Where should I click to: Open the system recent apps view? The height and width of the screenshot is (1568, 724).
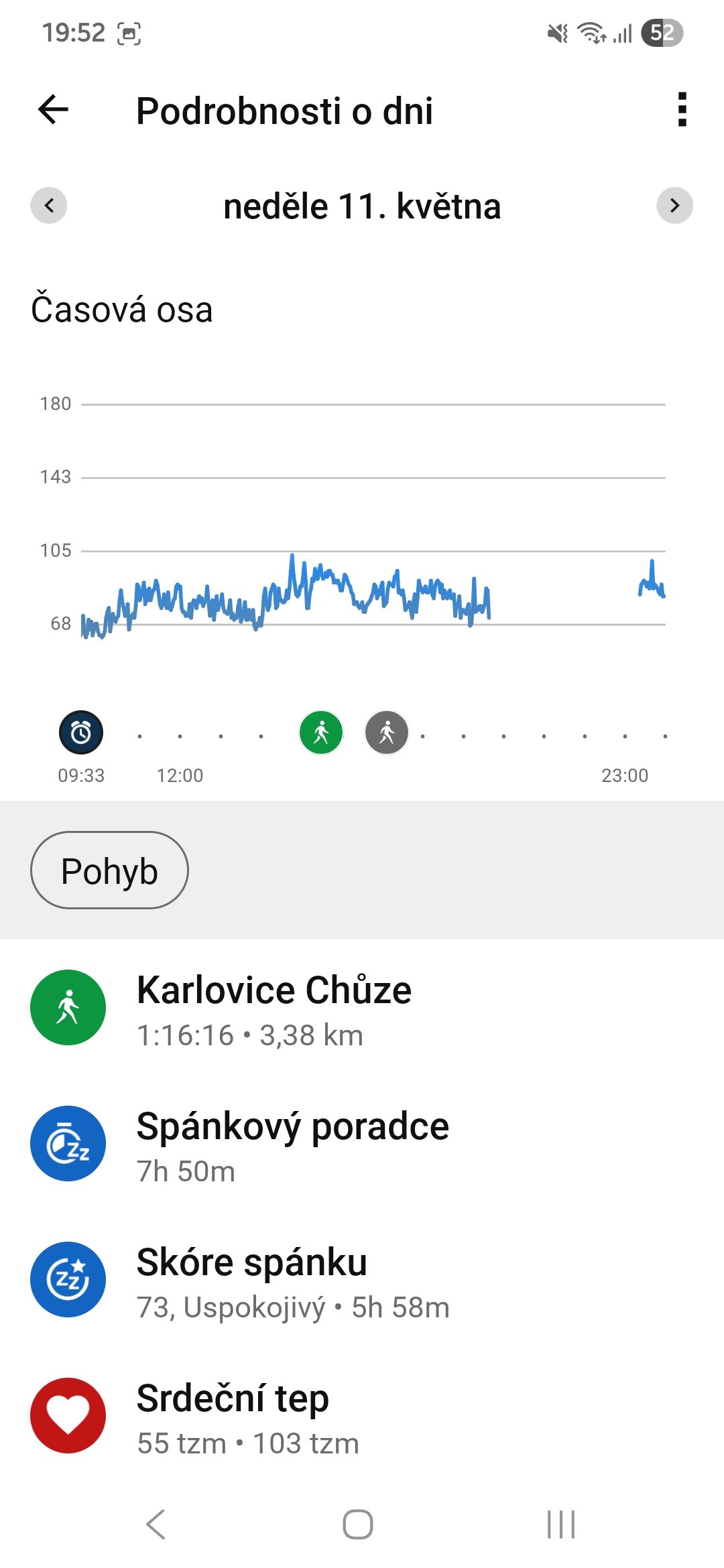[561, 1525]
